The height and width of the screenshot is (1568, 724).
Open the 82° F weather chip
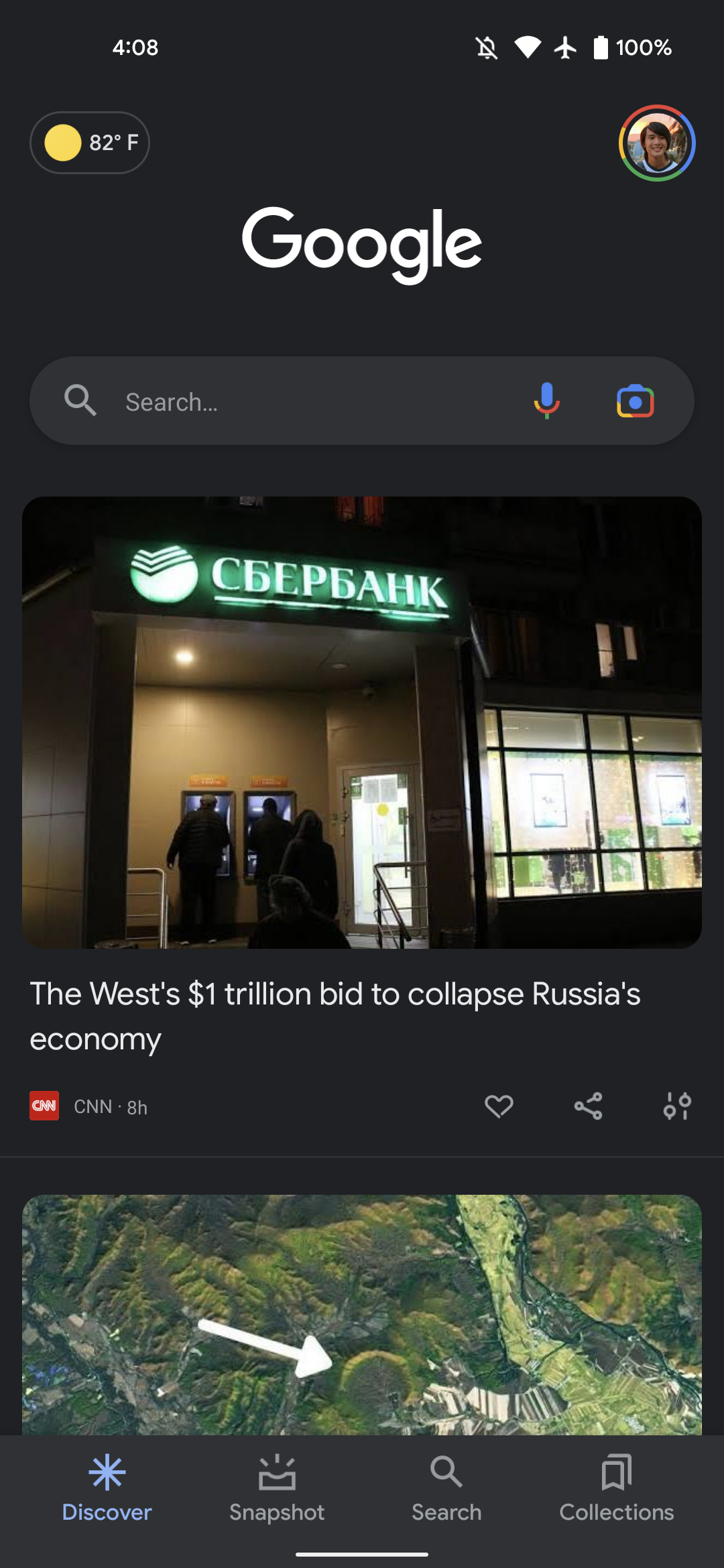[90, 143]
